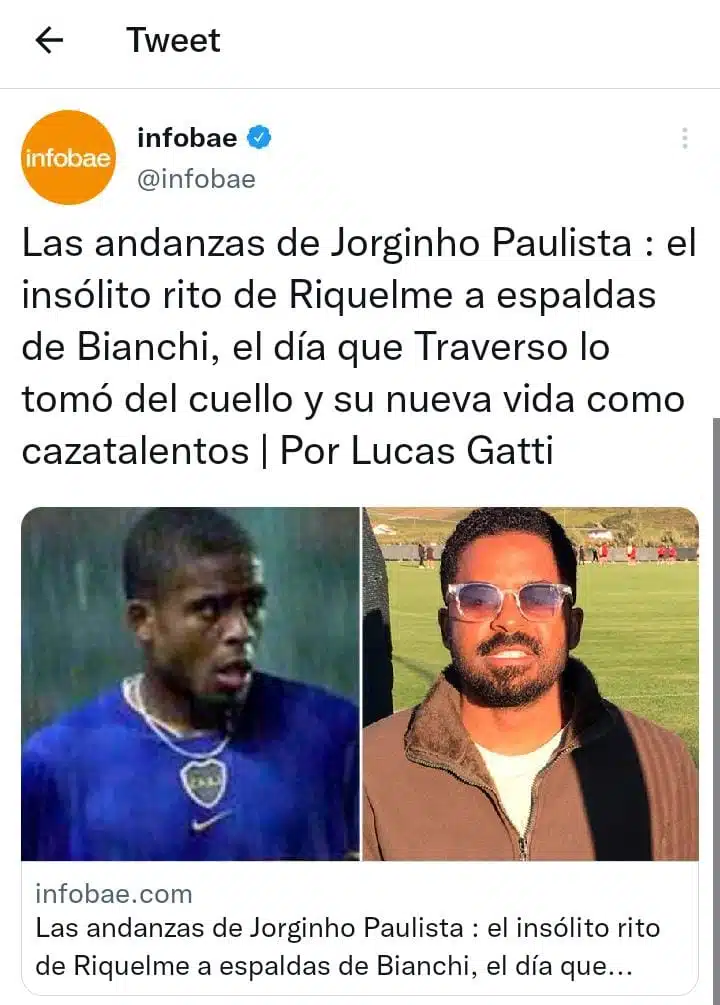
Task: Go back using the arrow icon
Action: click(x=48, y=40)
